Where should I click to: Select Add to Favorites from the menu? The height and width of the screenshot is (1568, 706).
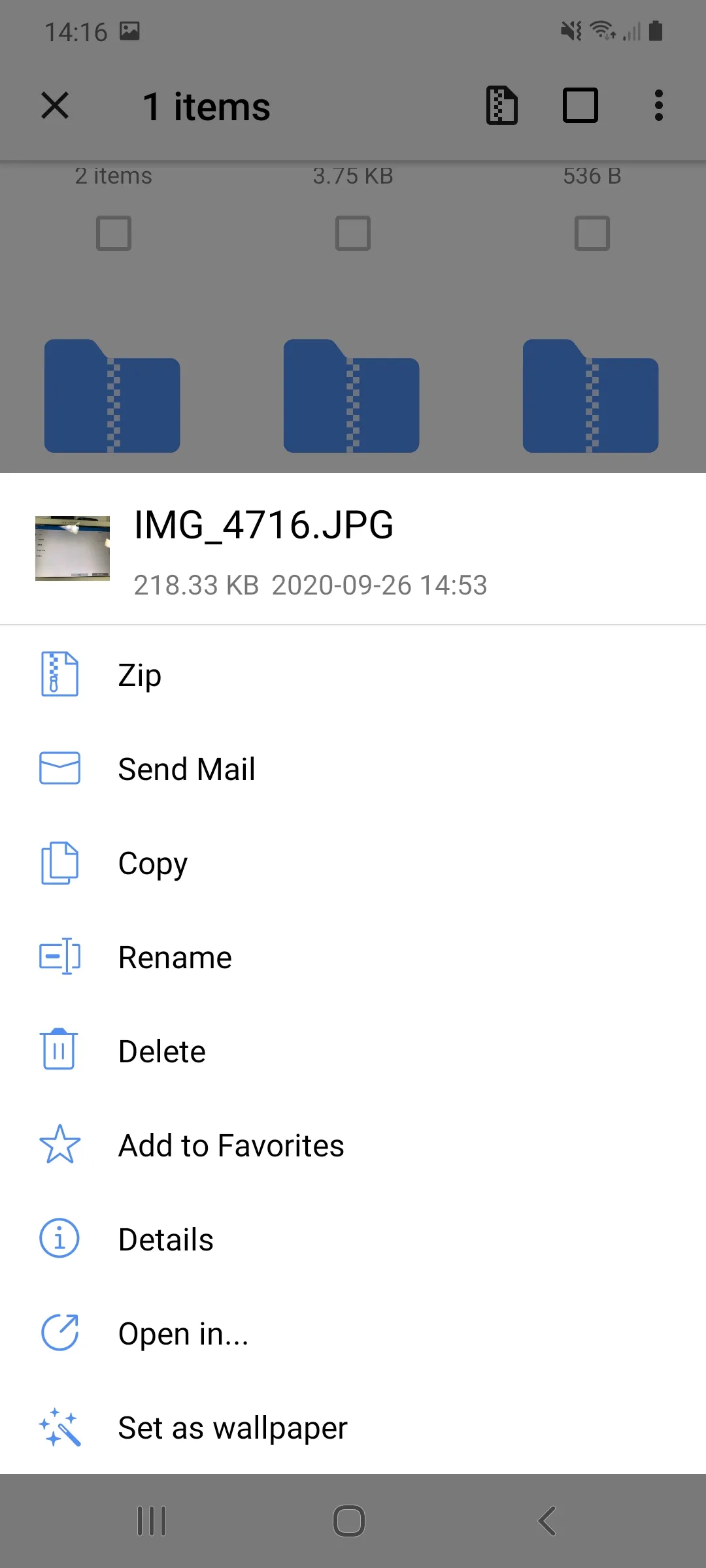tap(231, 1145)
